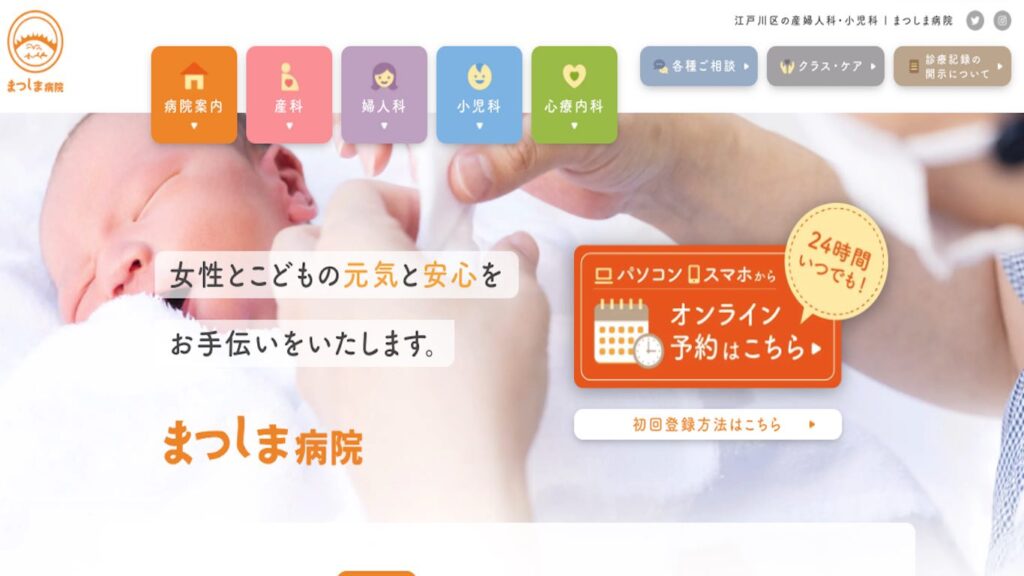1024x576 pixels.
Task: Open the 病院案内 menu
Action: (194, 94)
